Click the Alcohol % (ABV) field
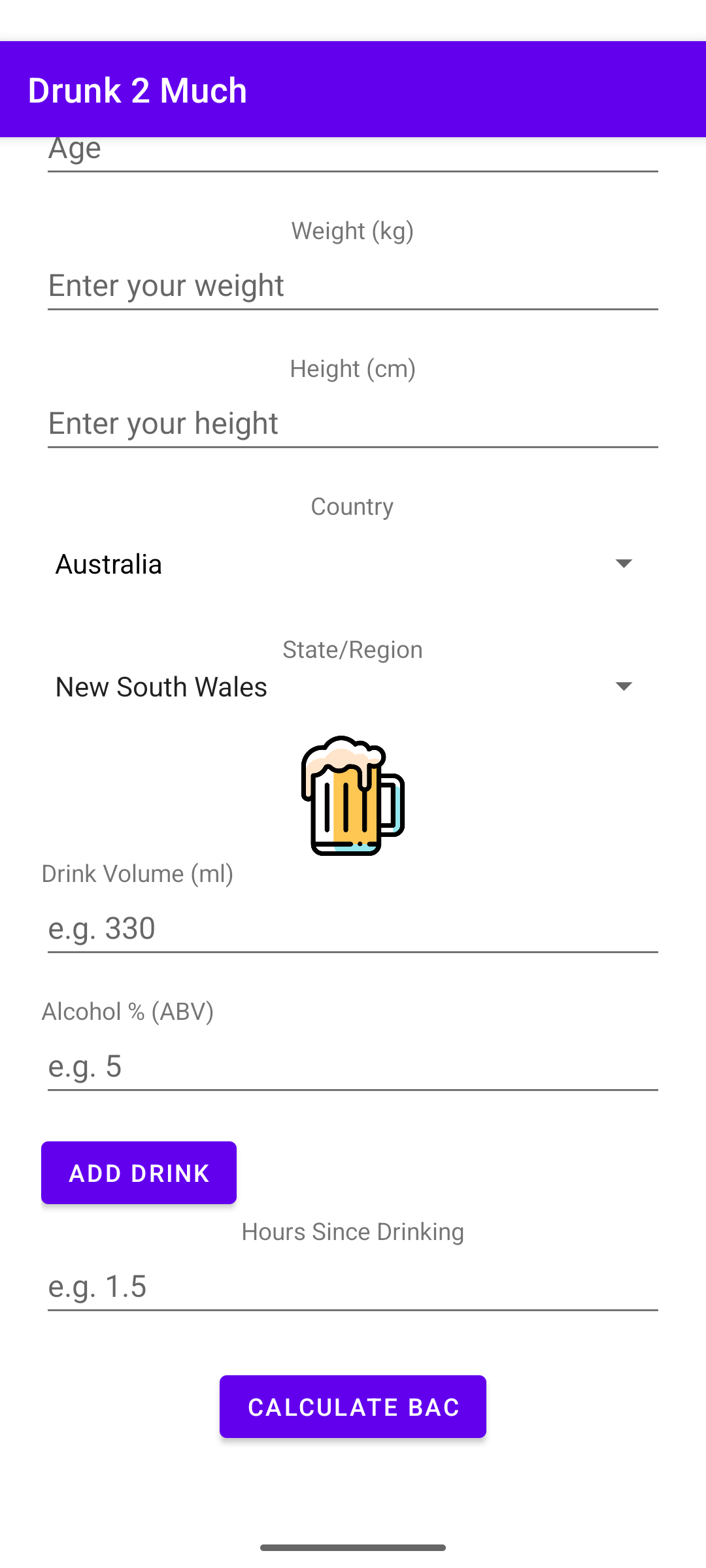This screenshot has width=706, height=1568. pos(353,1066)
